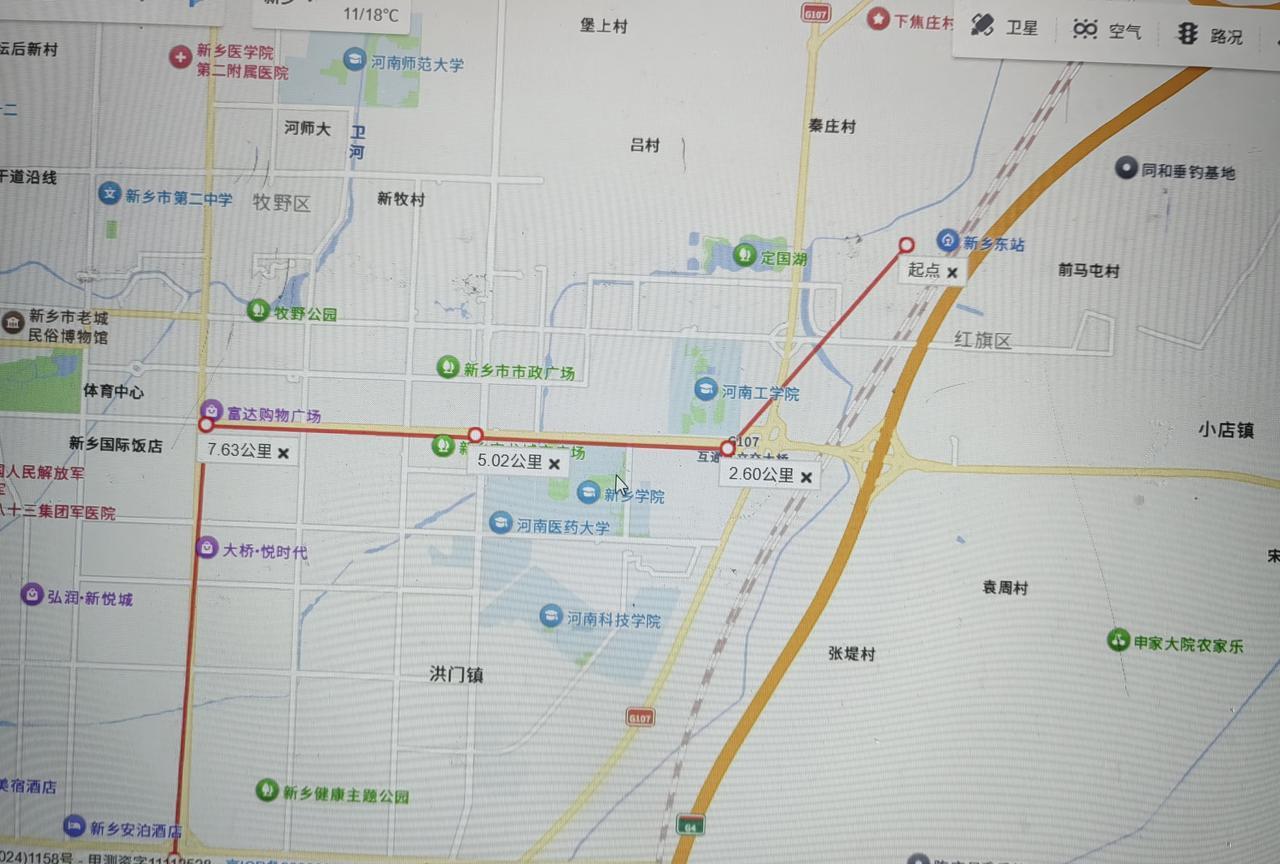Open the 申家大院农家乐 marker
This screenshot has height=864, width=1280.
pos(1118,640)
